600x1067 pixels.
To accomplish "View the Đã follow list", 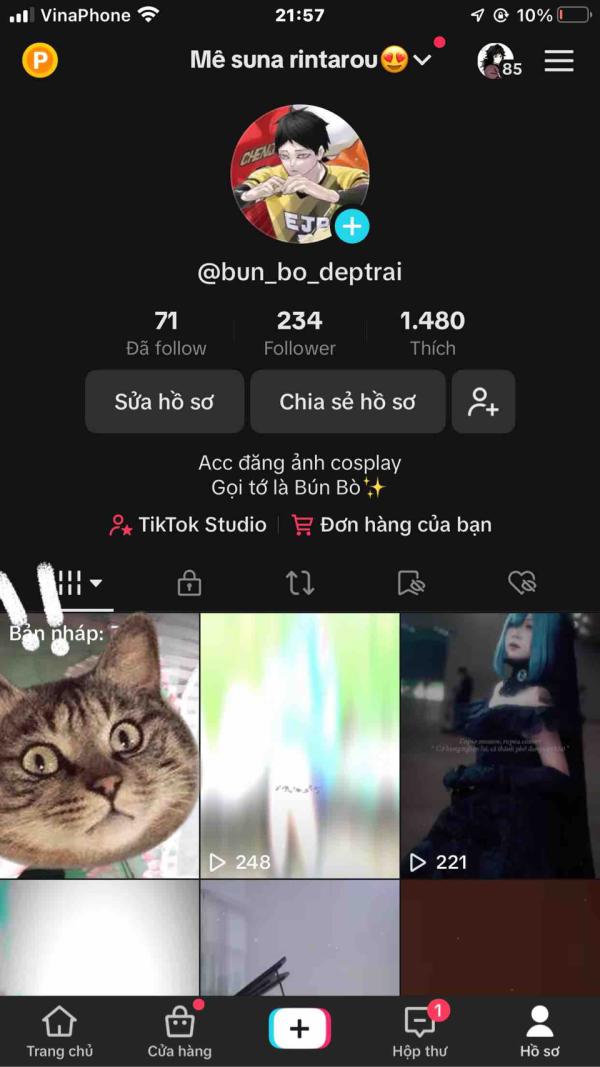I will click(166, 333).
